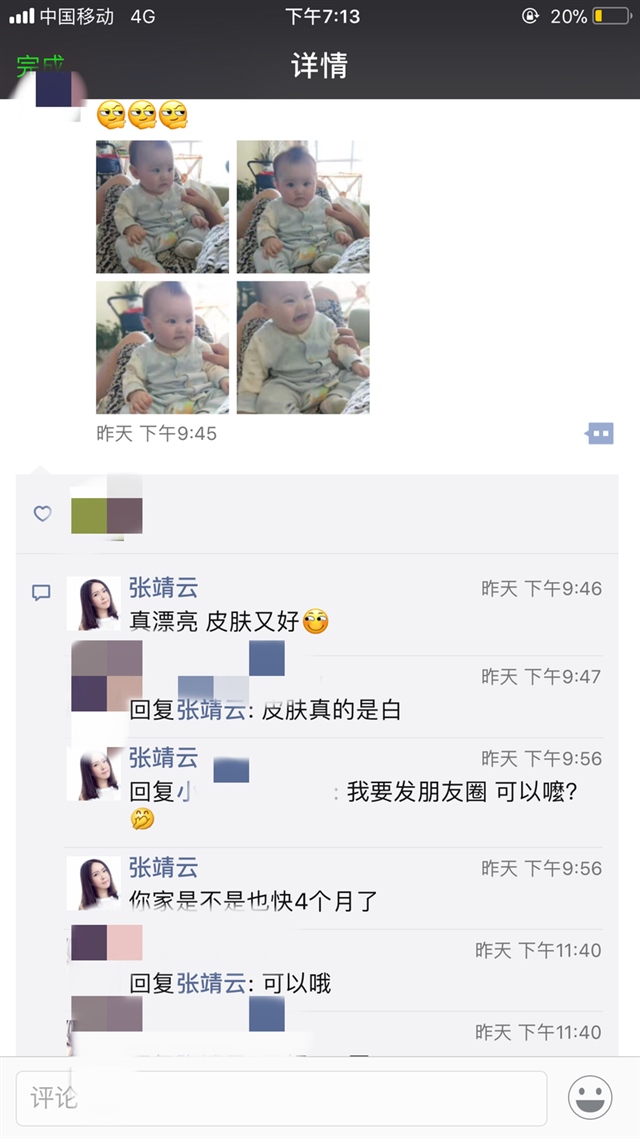Open the laughing baby photo thumbnail
Screen dimensions: 640x1138
(x=303, y=347)
